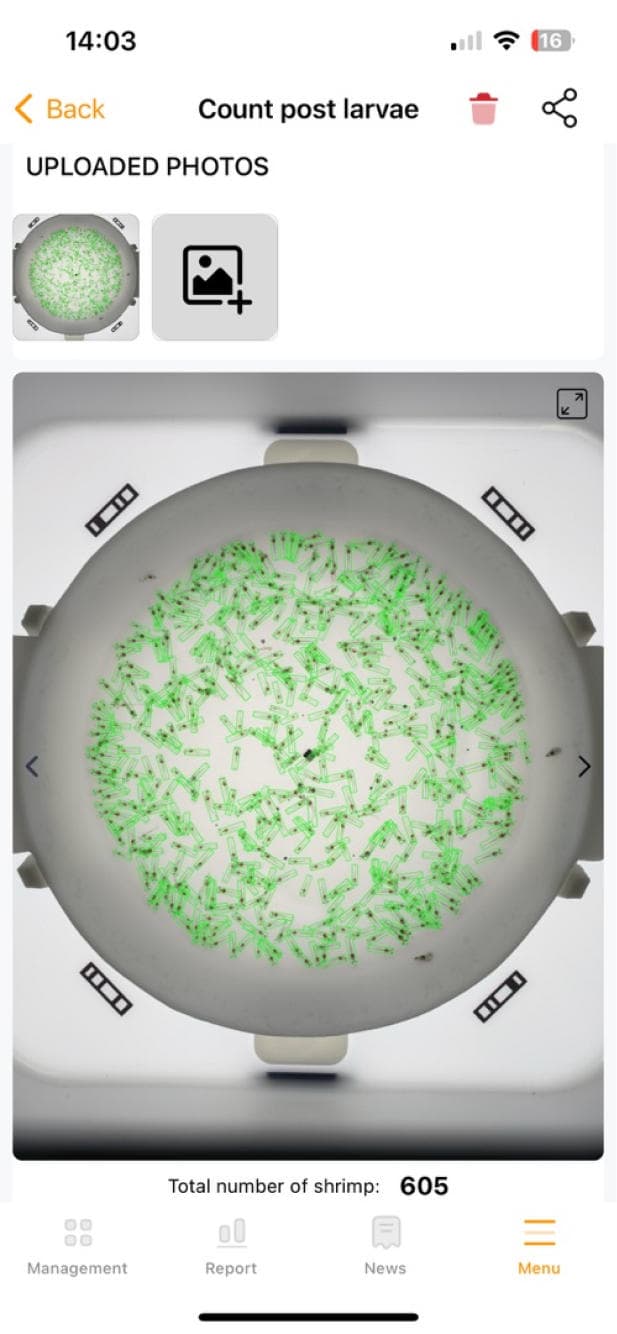Switch to the Management tab
617x1334 pixels.
click(77, 1246)
